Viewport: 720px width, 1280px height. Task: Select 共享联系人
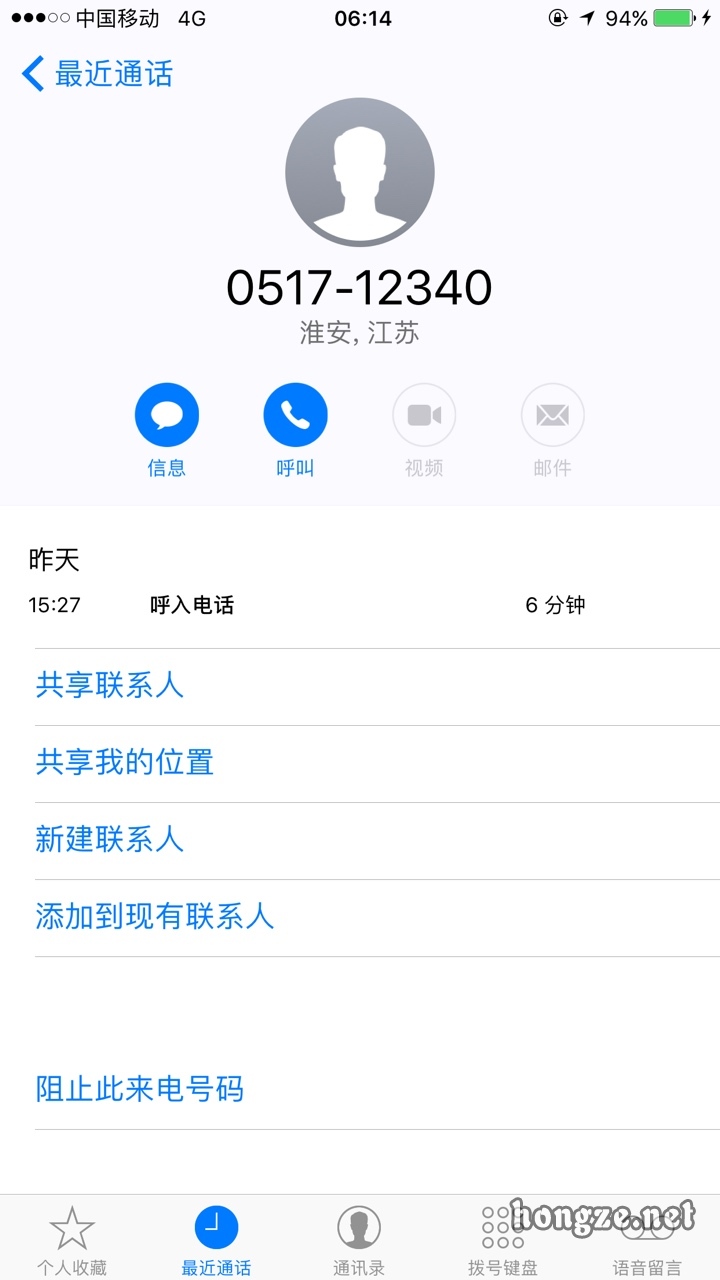point(377,686)
